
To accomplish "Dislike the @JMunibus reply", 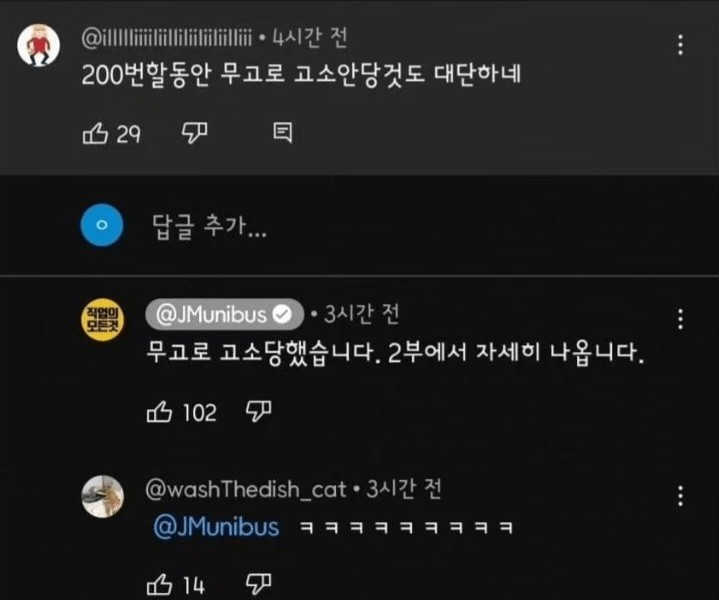I will tap(259, 411).
